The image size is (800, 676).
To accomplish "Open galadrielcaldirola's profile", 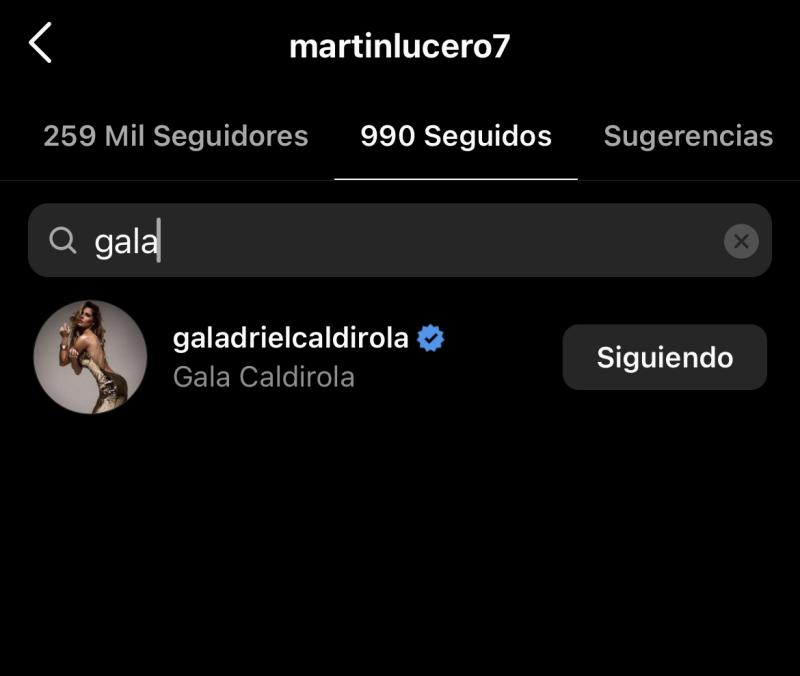I will coord(290,339).
